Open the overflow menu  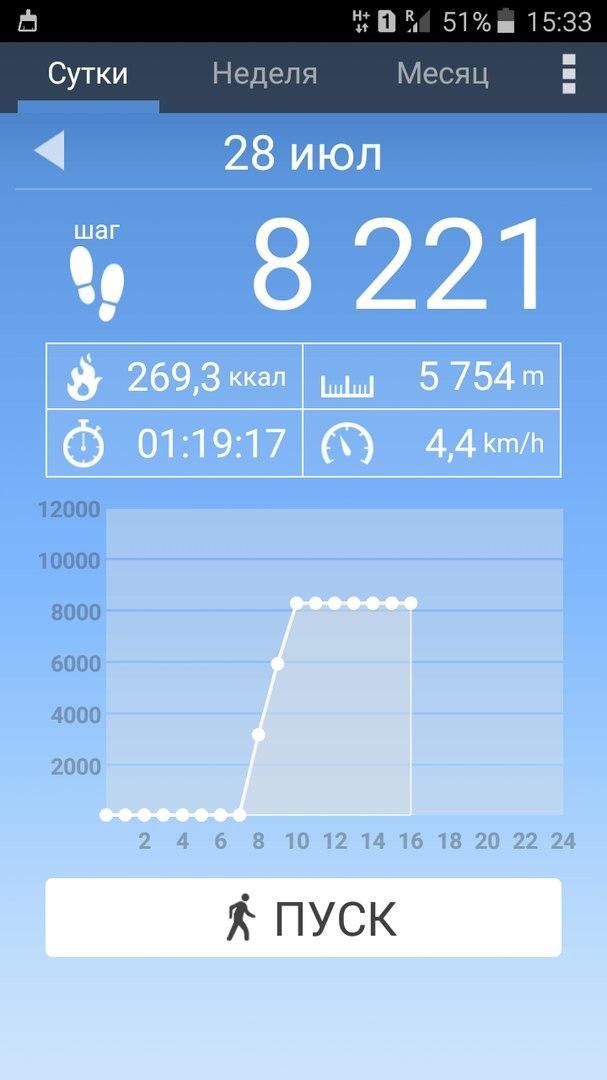click(569, 74)
